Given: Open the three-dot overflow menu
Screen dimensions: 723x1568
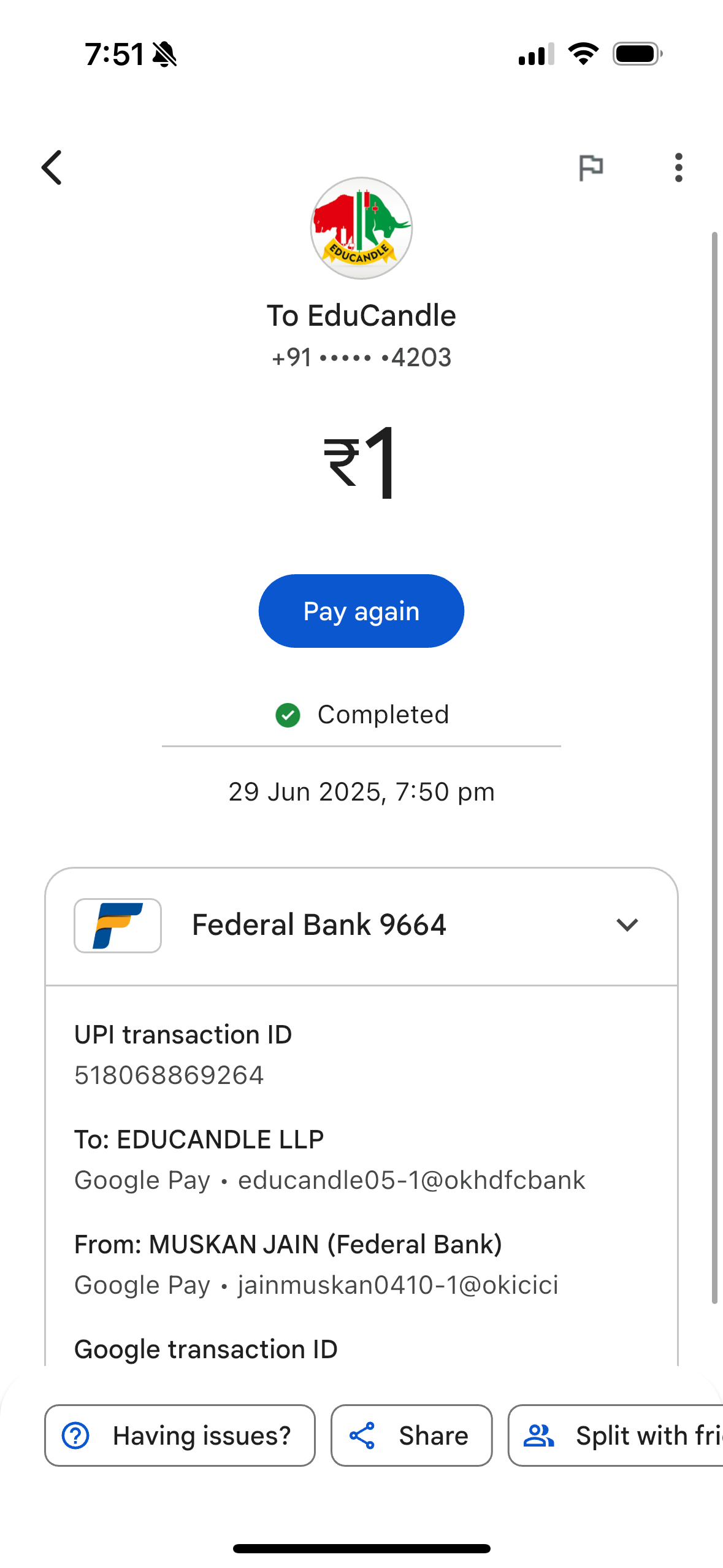Looking at the screenshot, I should point(678,167).
